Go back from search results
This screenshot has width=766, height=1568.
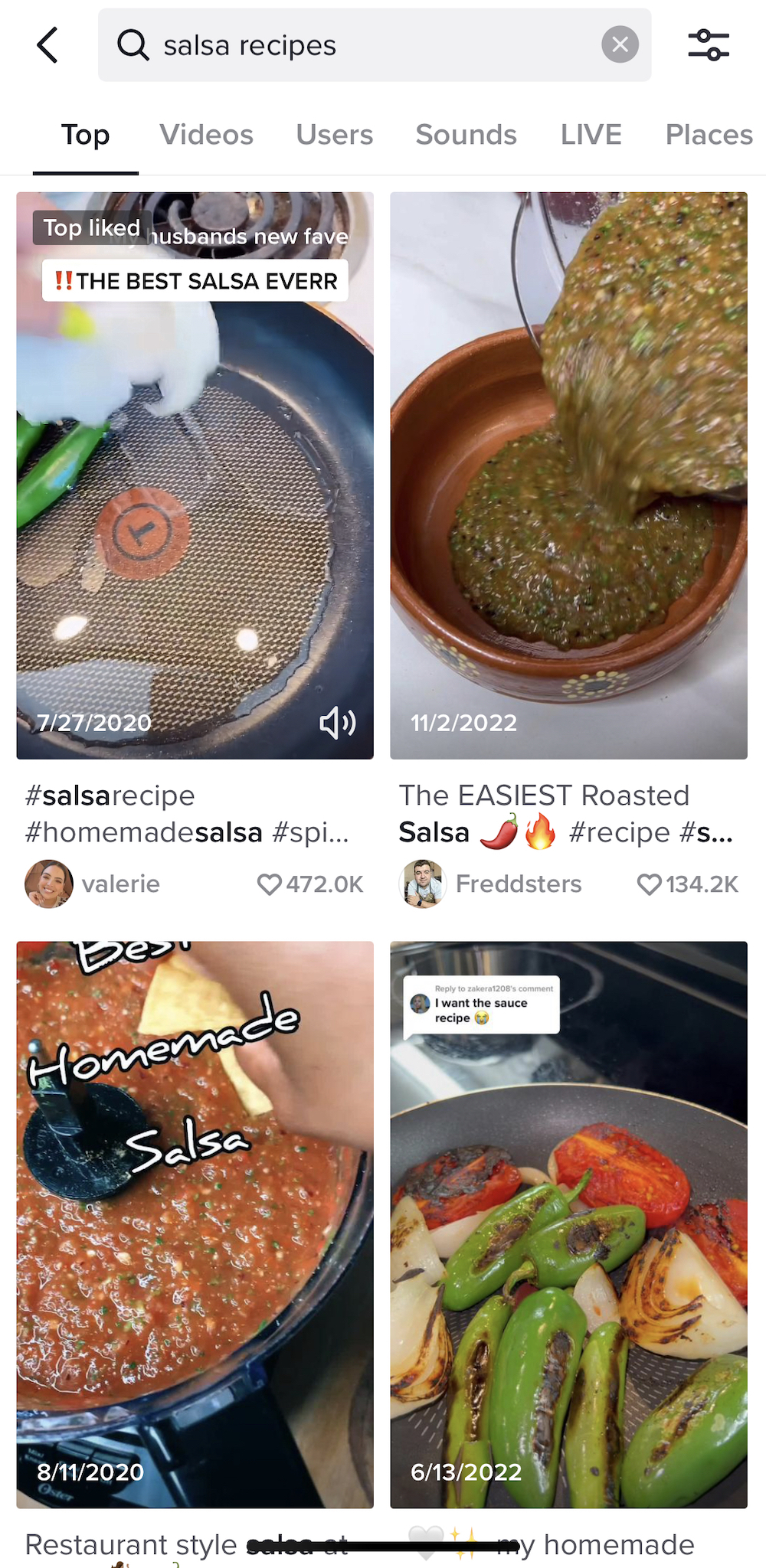click(47, 45)
